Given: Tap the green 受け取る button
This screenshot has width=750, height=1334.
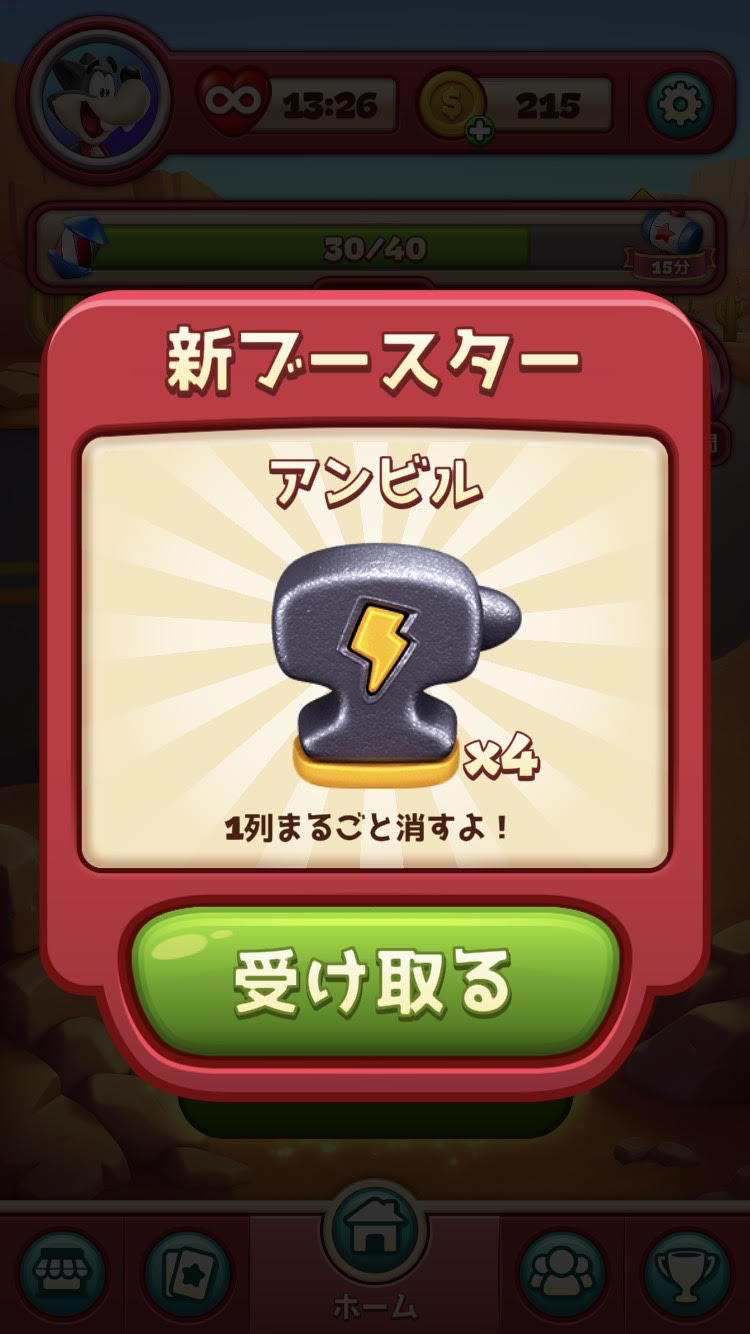Looking at the screenshot, I should (375, 982).
